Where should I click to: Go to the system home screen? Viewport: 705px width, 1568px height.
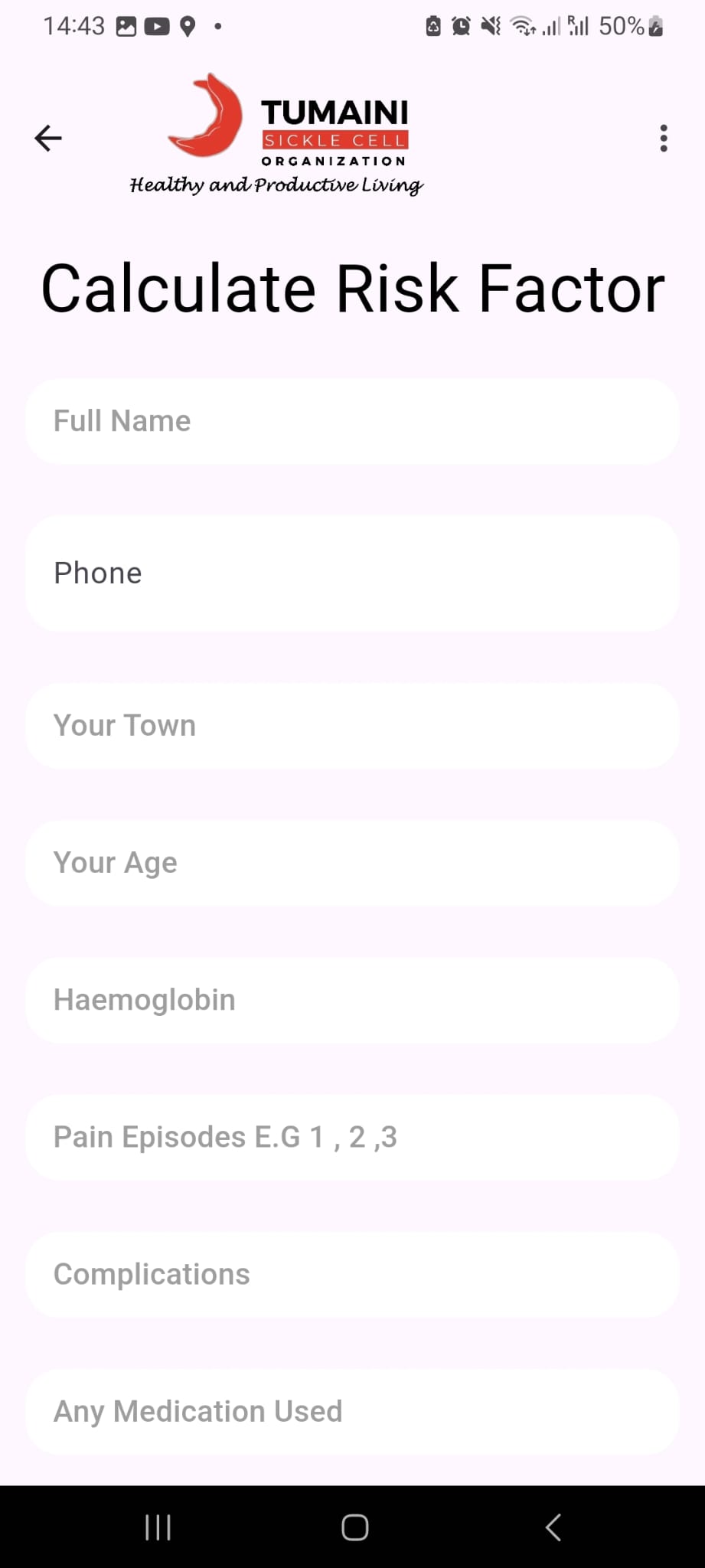tap(354, 1527)
